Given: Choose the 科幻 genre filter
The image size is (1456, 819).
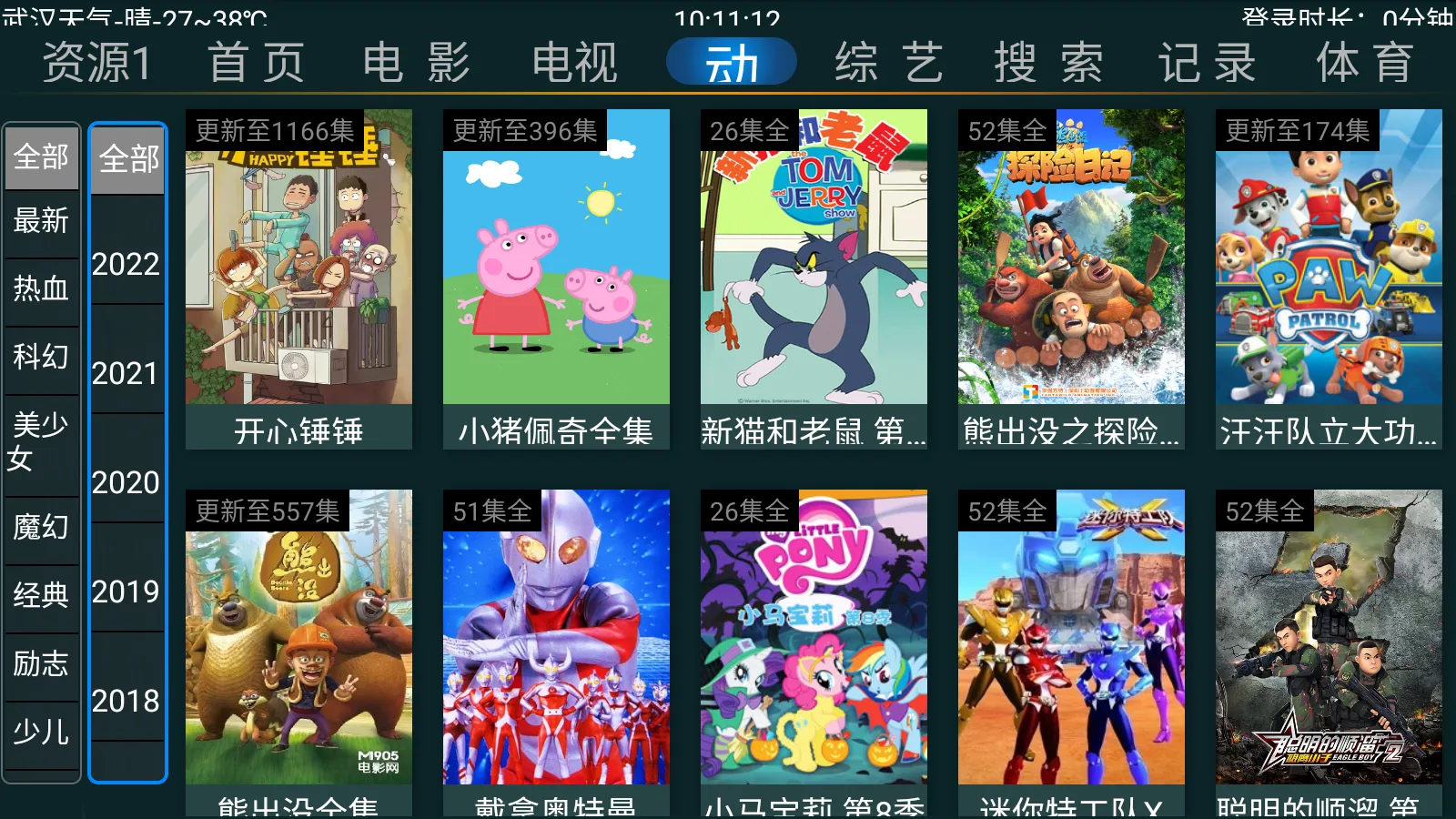Looking at the screenshot, I should [x=41, y=357].
